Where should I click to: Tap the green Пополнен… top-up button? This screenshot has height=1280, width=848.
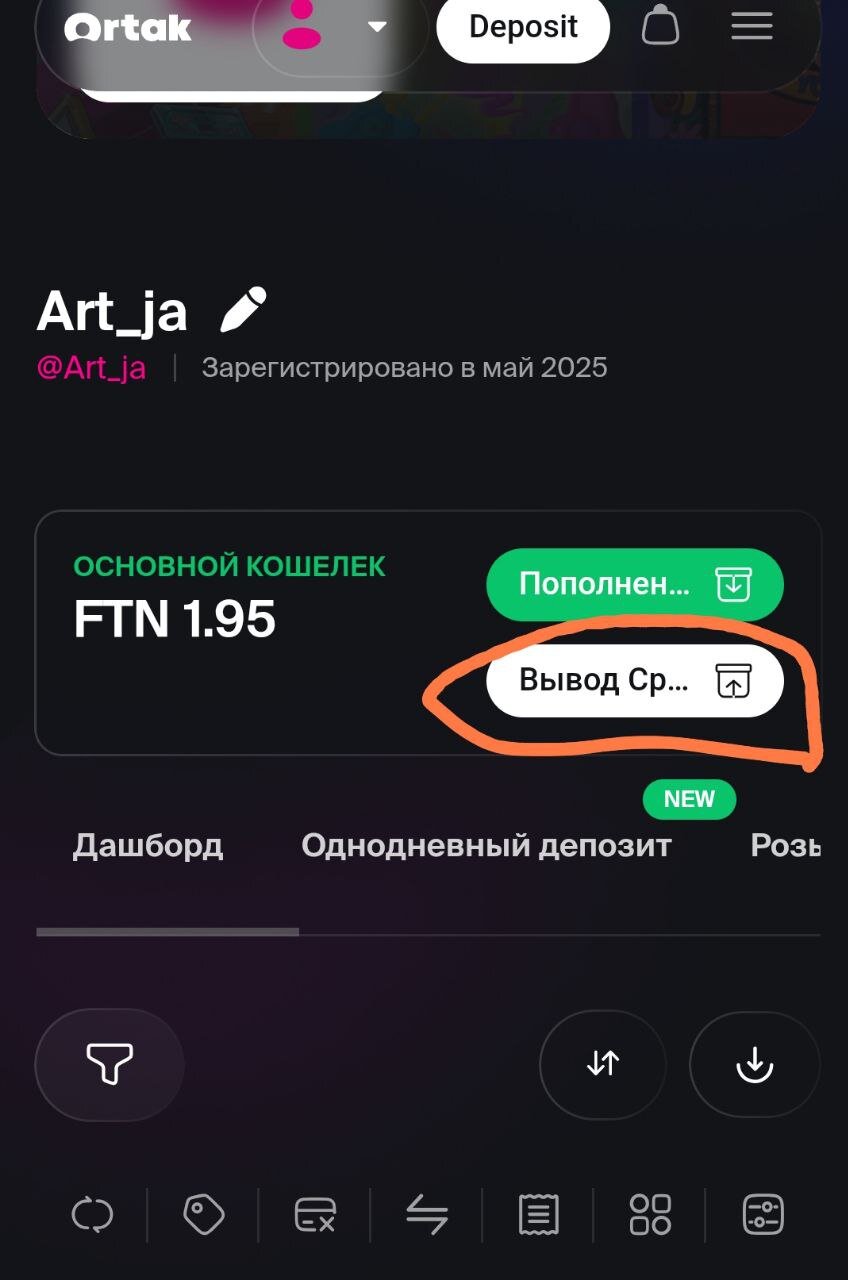tap(634, 584)
